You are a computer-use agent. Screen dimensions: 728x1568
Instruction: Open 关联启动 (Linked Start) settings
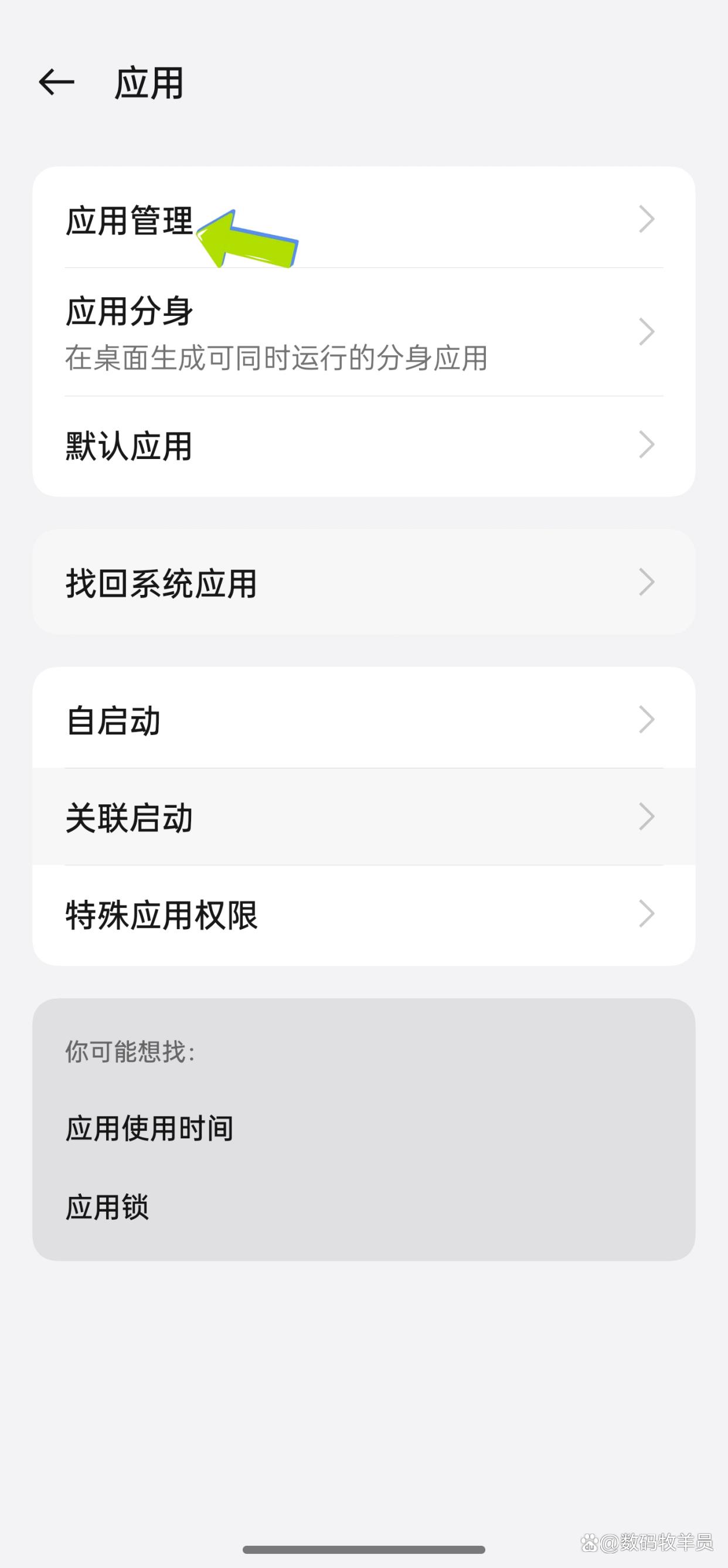pyautogui.click(x=129, y=818)
